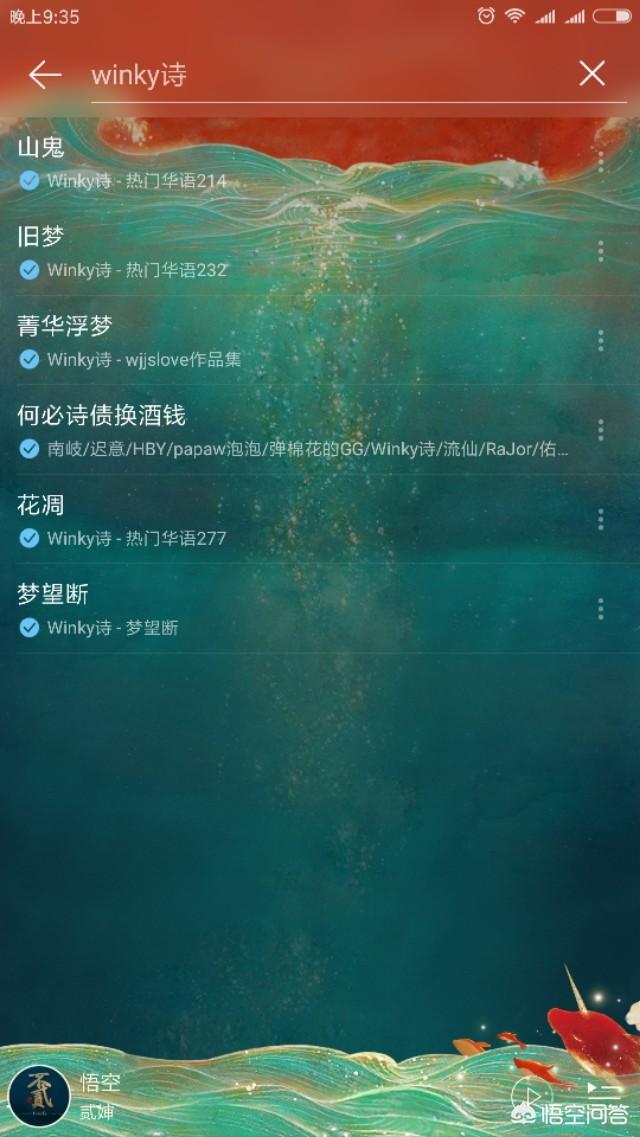Screen dimensions: 640x1137
Task: Clear the search text with X
Action: pos(592,73)
